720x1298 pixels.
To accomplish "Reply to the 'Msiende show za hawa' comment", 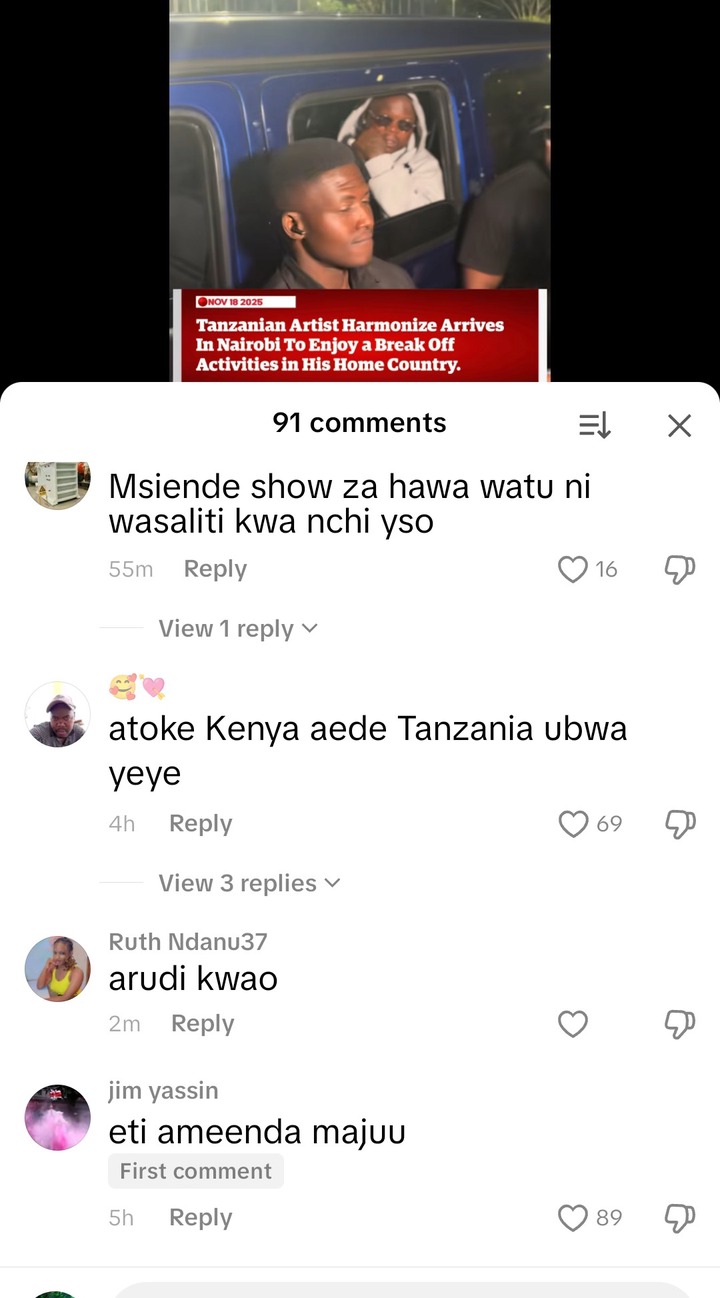I will click(215, 569).
